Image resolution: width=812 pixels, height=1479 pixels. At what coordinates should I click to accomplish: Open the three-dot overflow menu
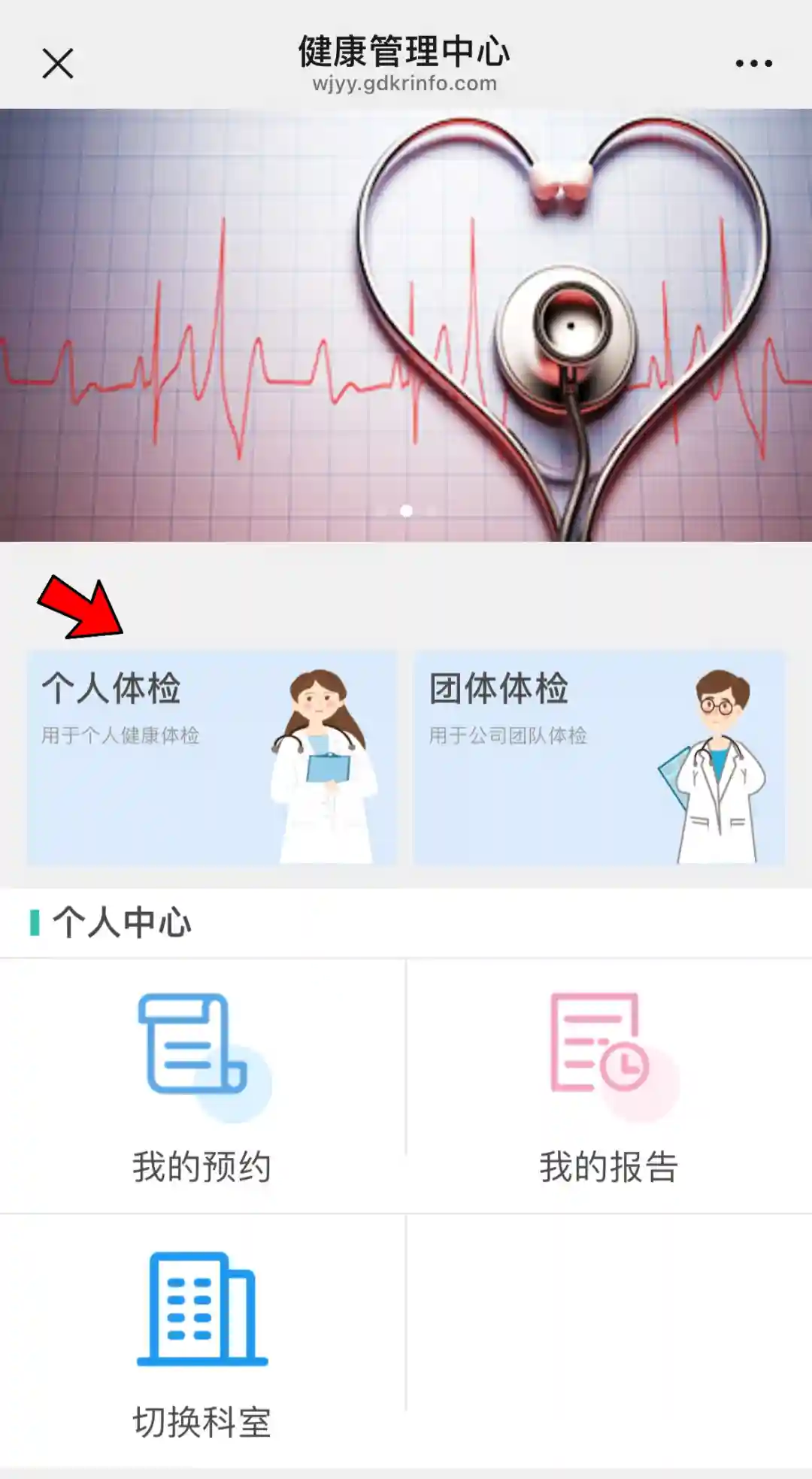tap(753, 63)
